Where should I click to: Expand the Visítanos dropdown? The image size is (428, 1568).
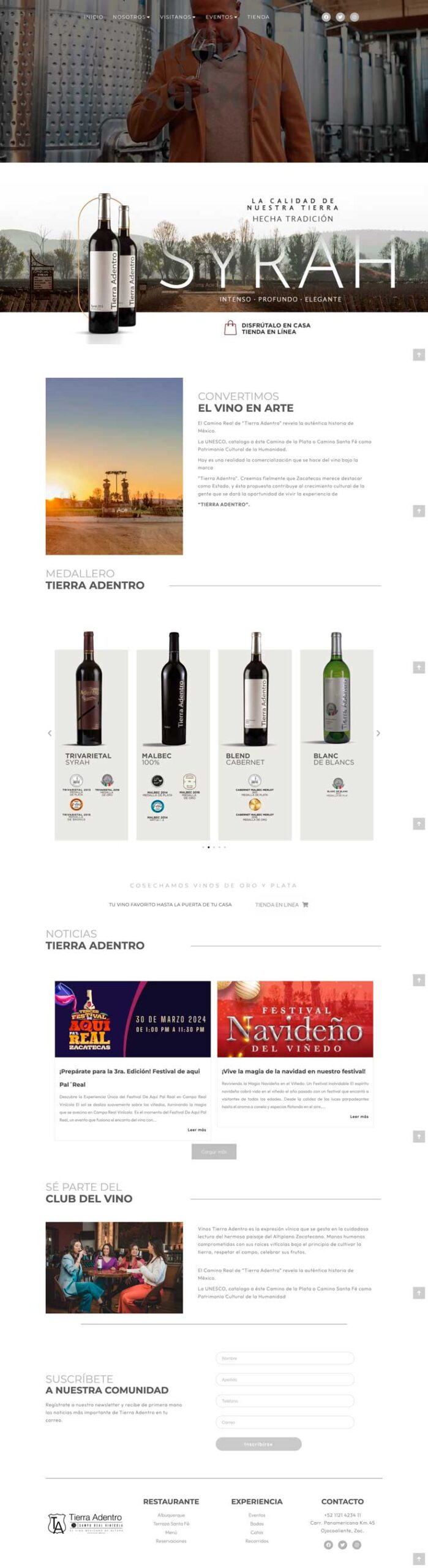click(178, 17)
